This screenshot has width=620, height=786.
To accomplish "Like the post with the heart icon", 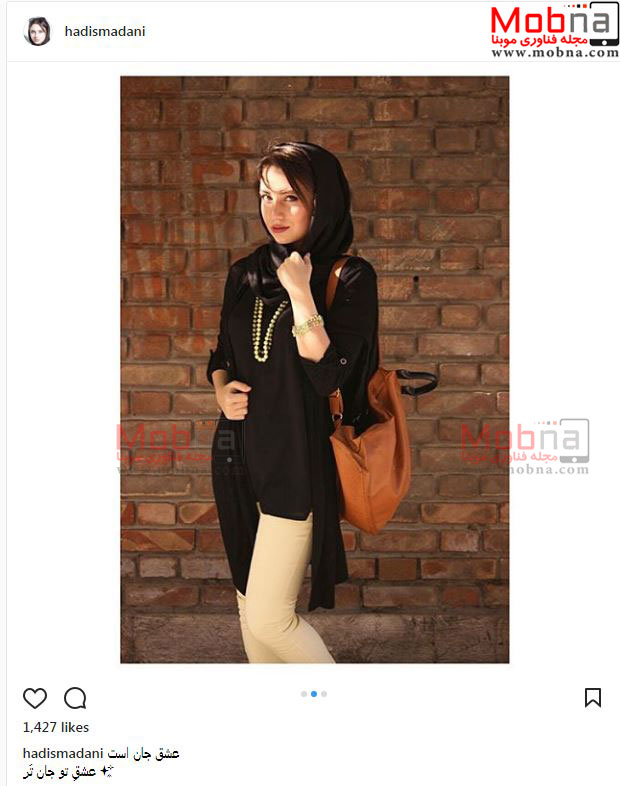I will coord(34,697).
